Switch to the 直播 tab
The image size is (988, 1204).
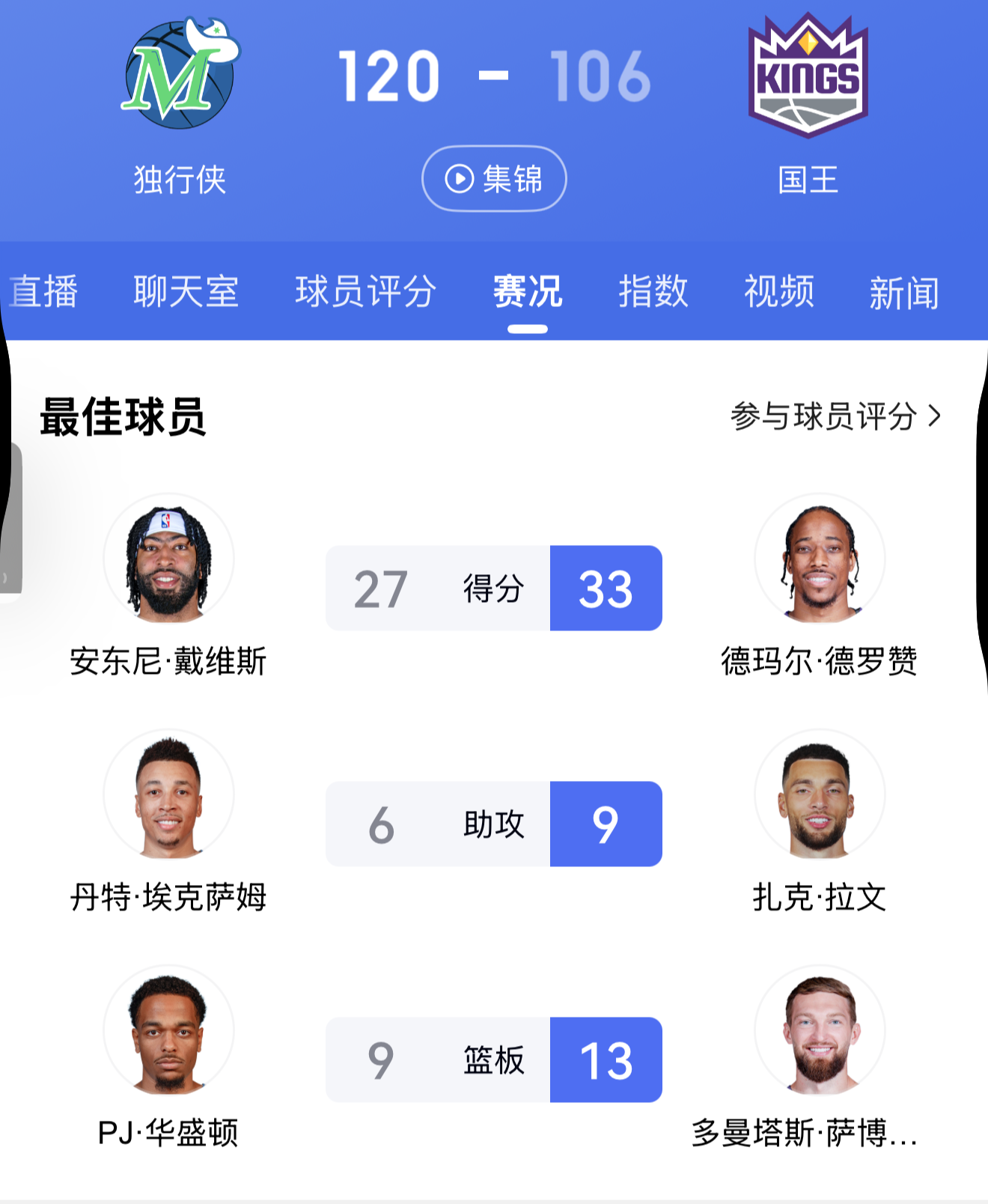point(45,292)
